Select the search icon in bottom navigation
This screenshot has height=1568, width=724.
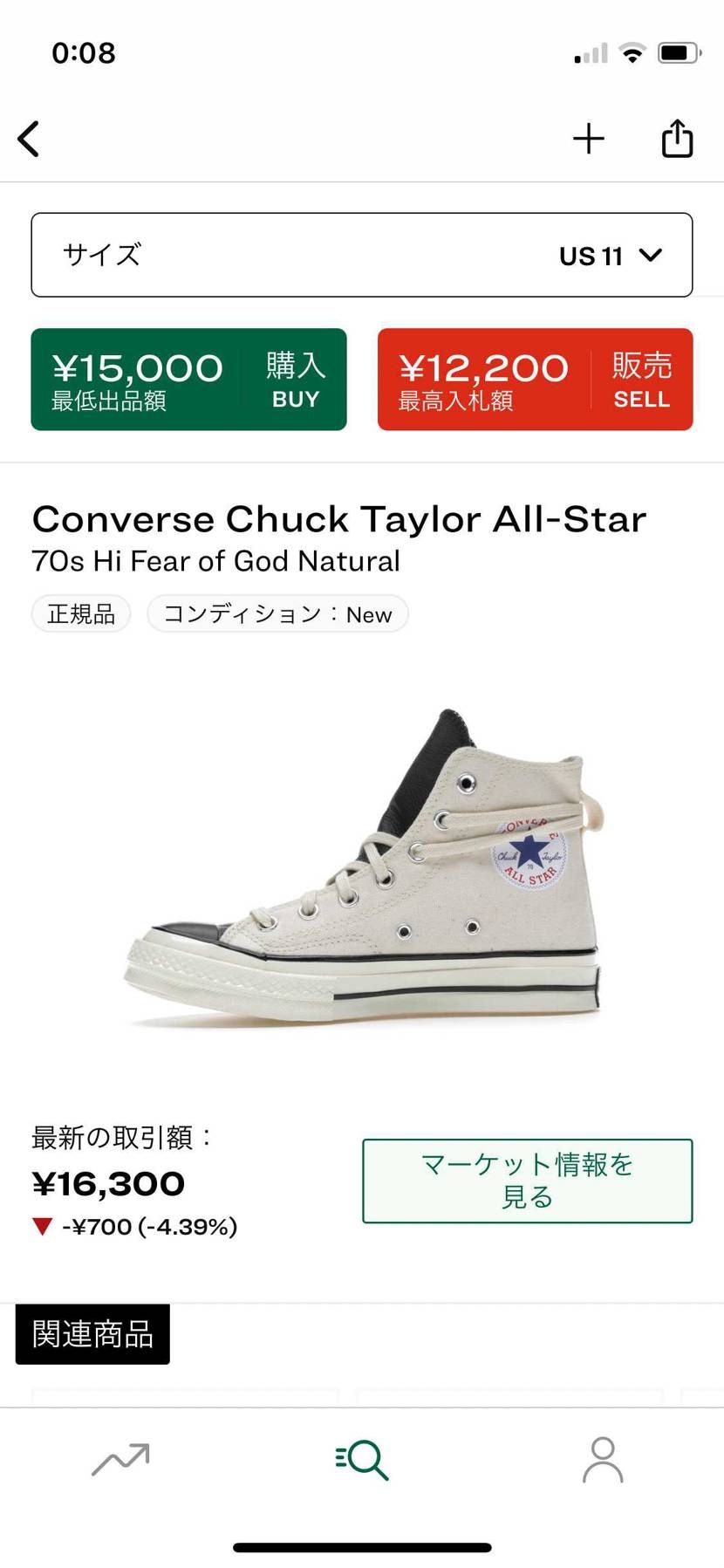(x=362, y=1455)
